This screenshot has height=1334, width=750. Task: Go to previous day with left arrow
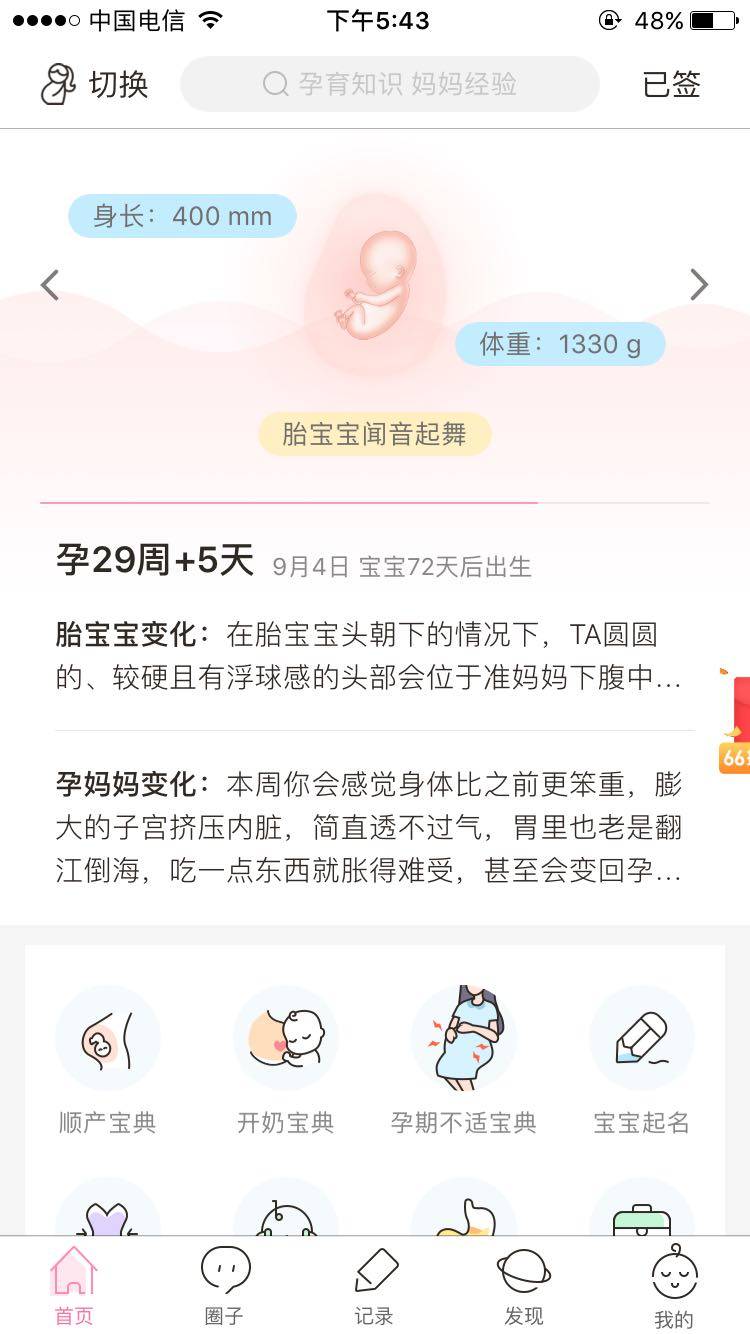[50, 285]
